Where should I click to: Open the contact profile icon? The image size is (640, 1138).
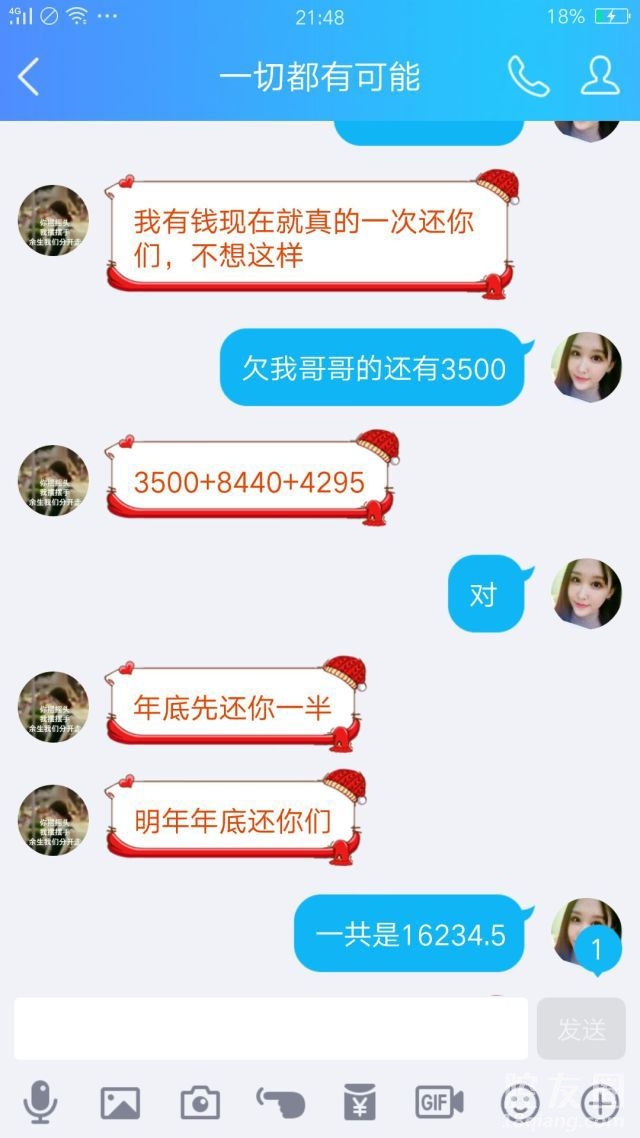(x=600, y=76)
